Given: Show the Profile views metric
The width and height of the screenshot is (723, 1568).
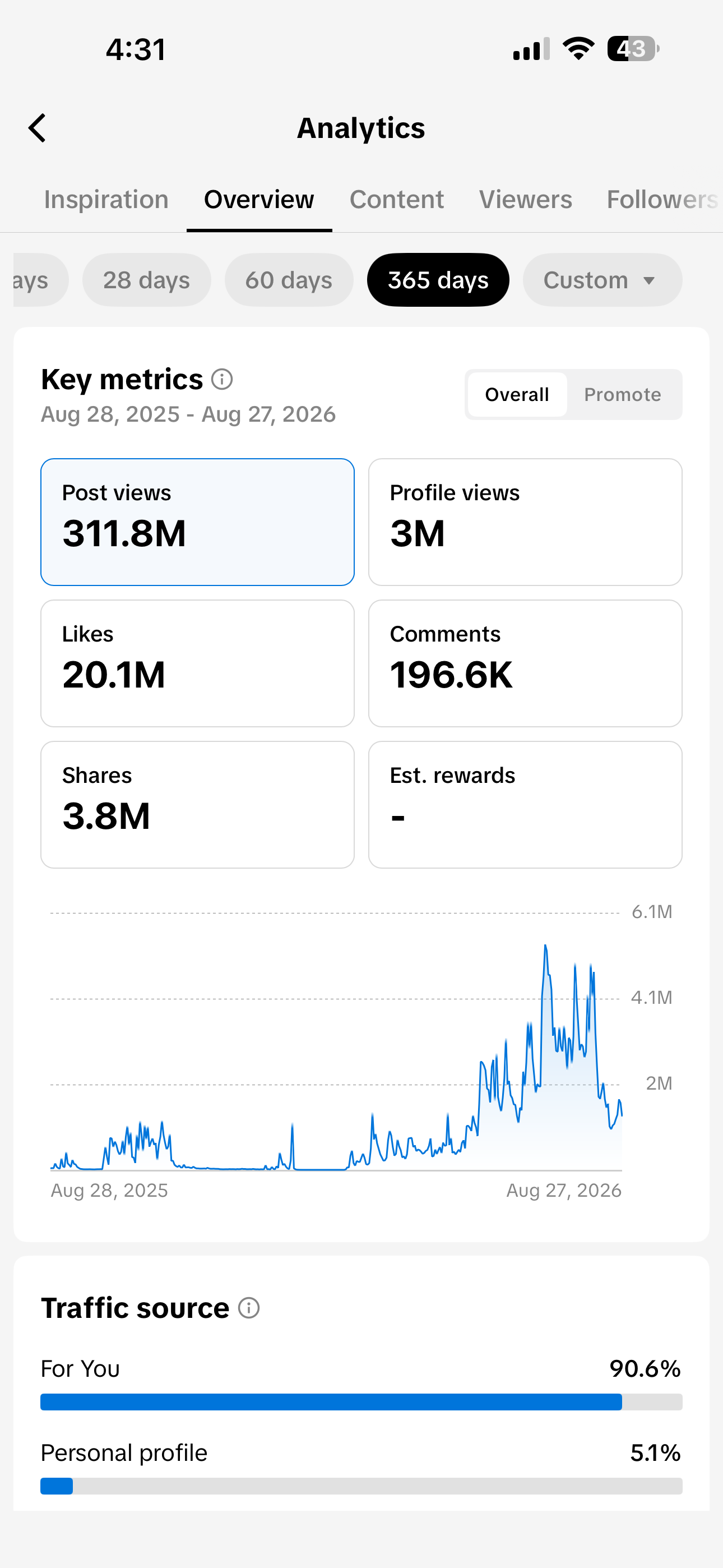Looking at the screenshot, I should click(525, 522).
